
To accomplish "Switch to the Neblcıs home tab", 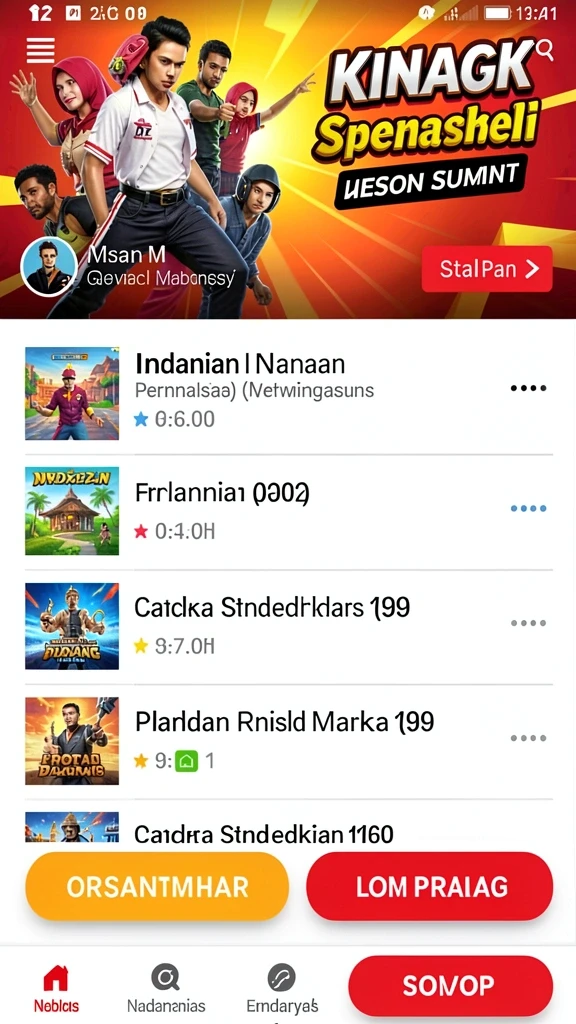I will coord(56,988).
